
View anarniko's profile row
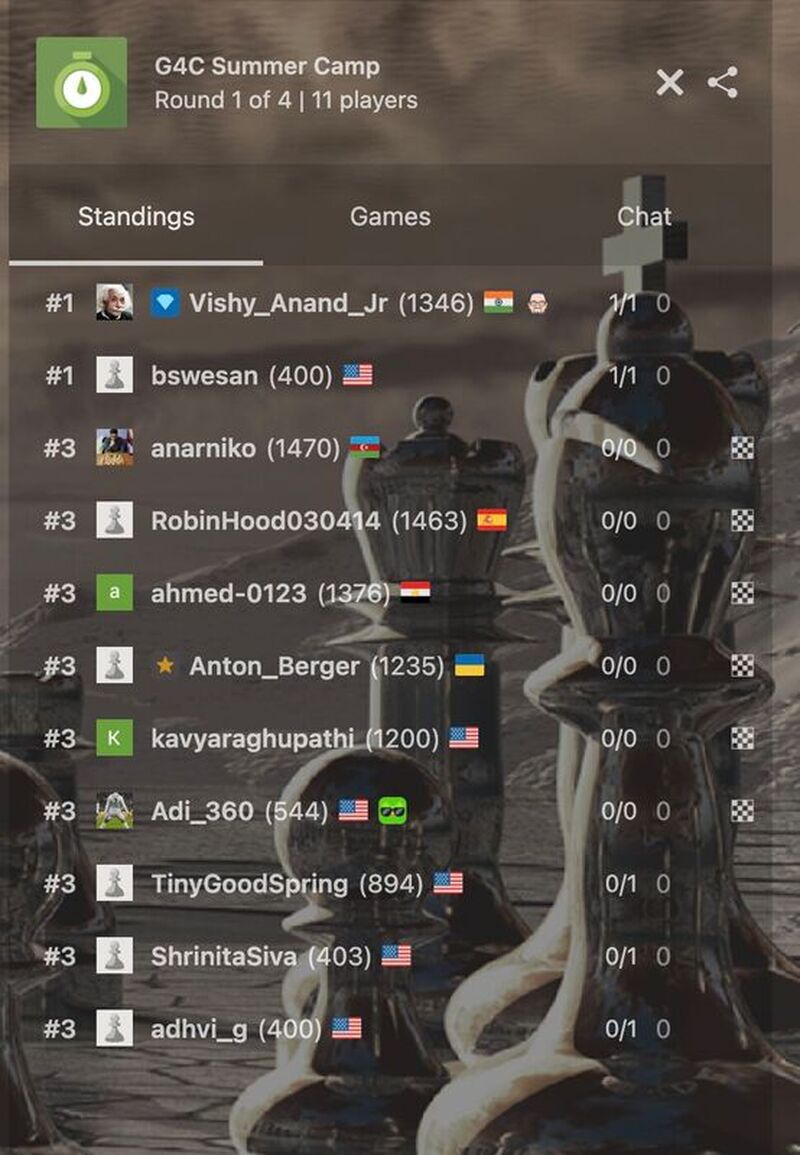click(x=203, y=449)
